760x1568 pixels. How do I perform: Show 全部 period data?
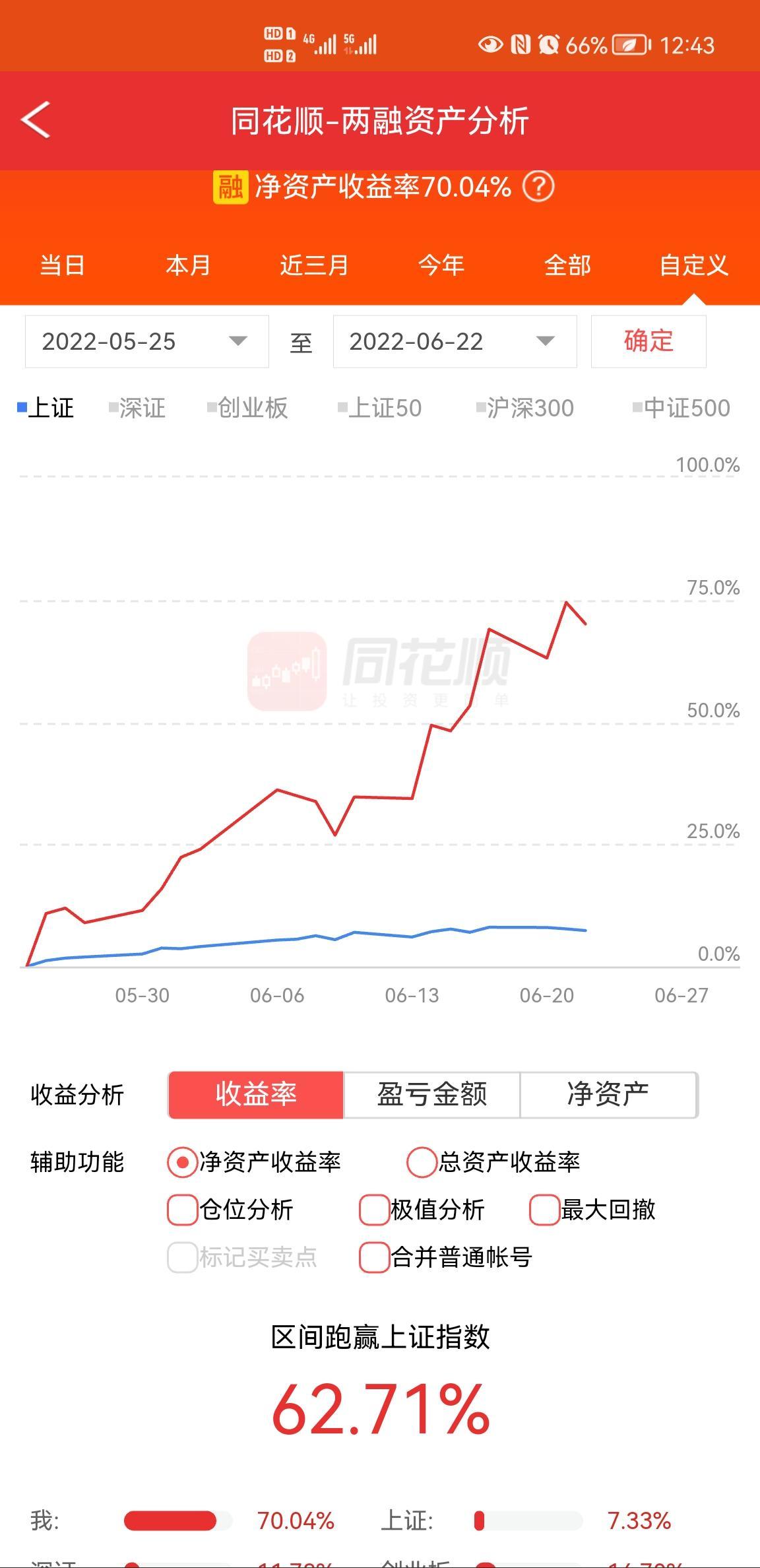pos(567,265)
